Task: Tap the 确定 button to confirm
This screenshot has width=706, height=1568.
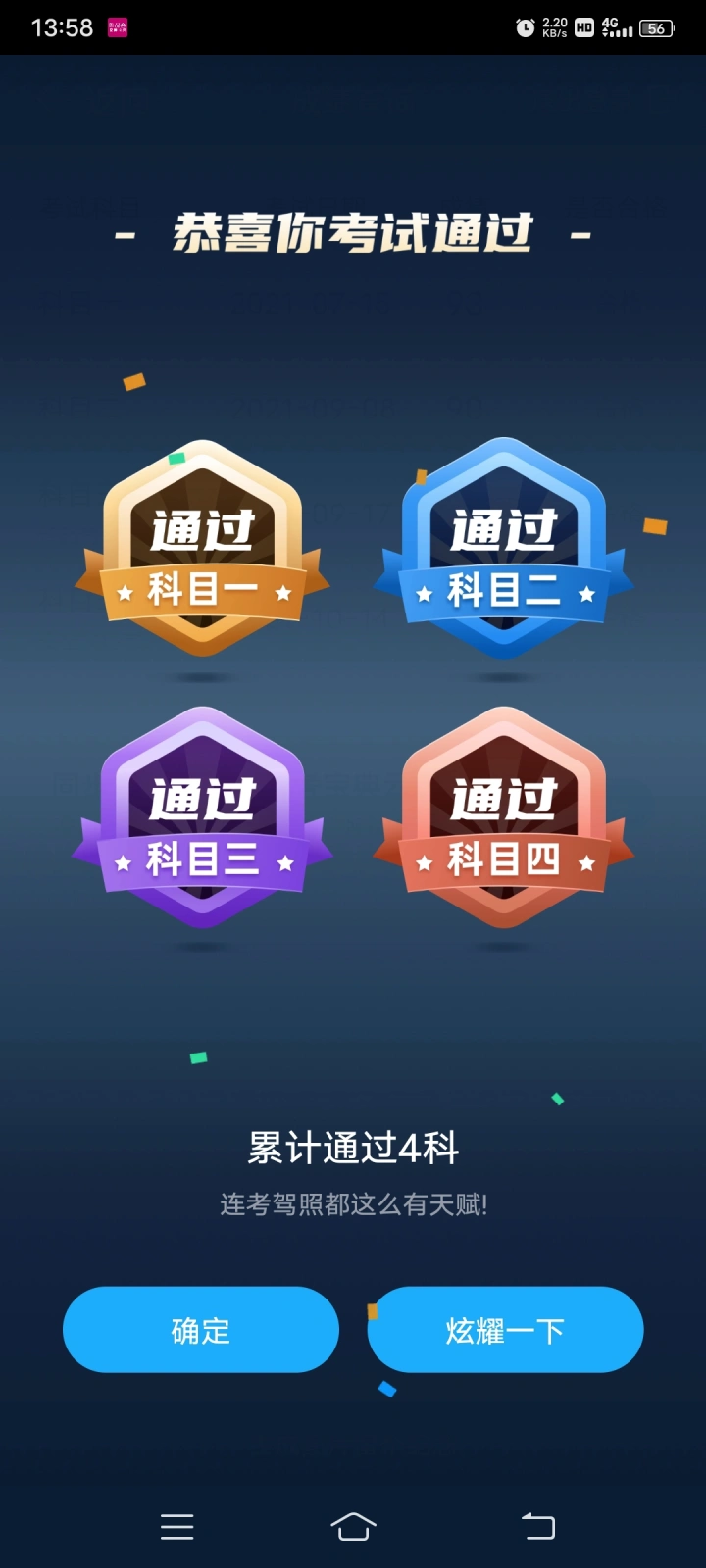Action: (201, 1330)
